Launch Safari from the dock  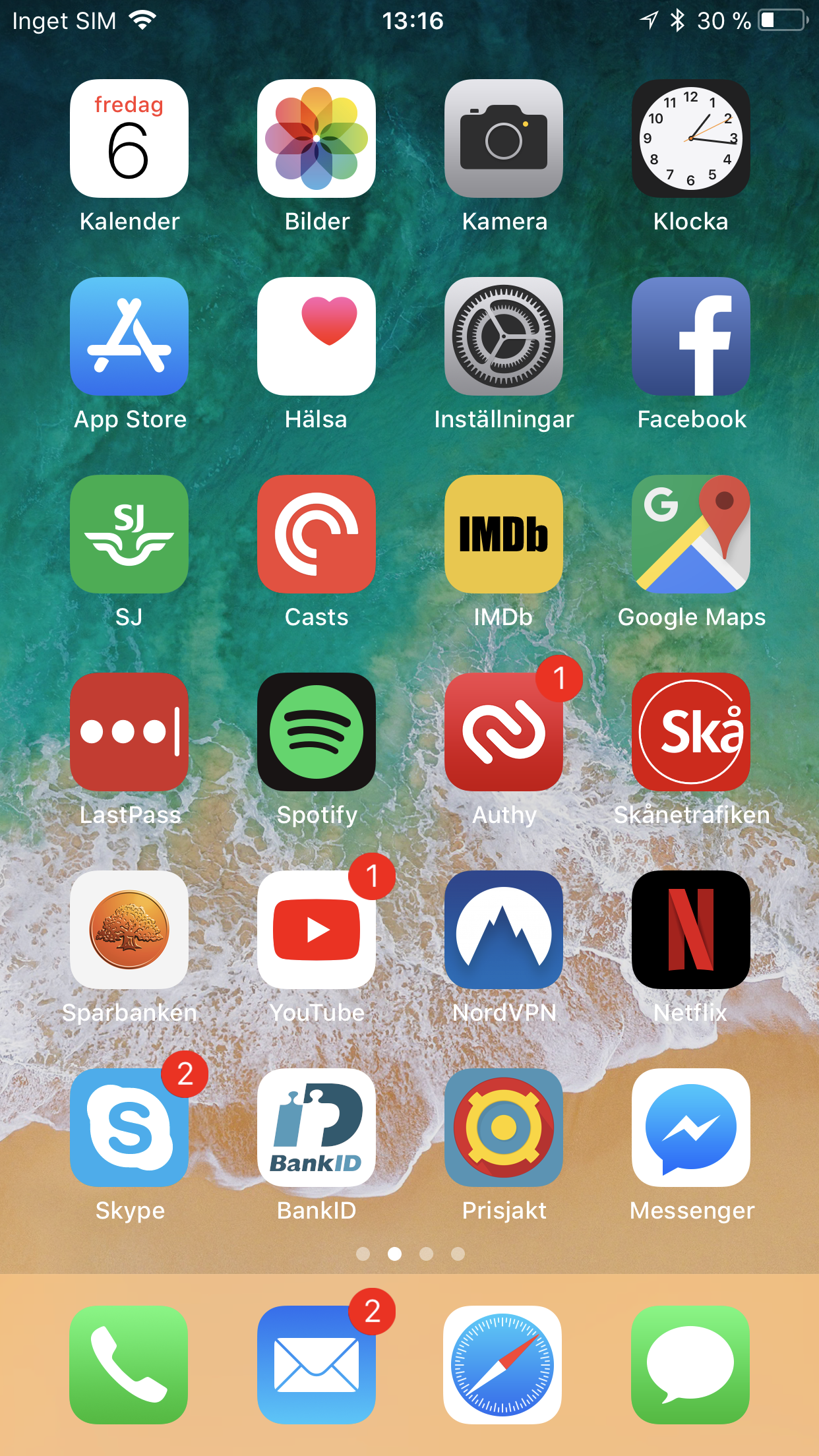pos(502,1365)
